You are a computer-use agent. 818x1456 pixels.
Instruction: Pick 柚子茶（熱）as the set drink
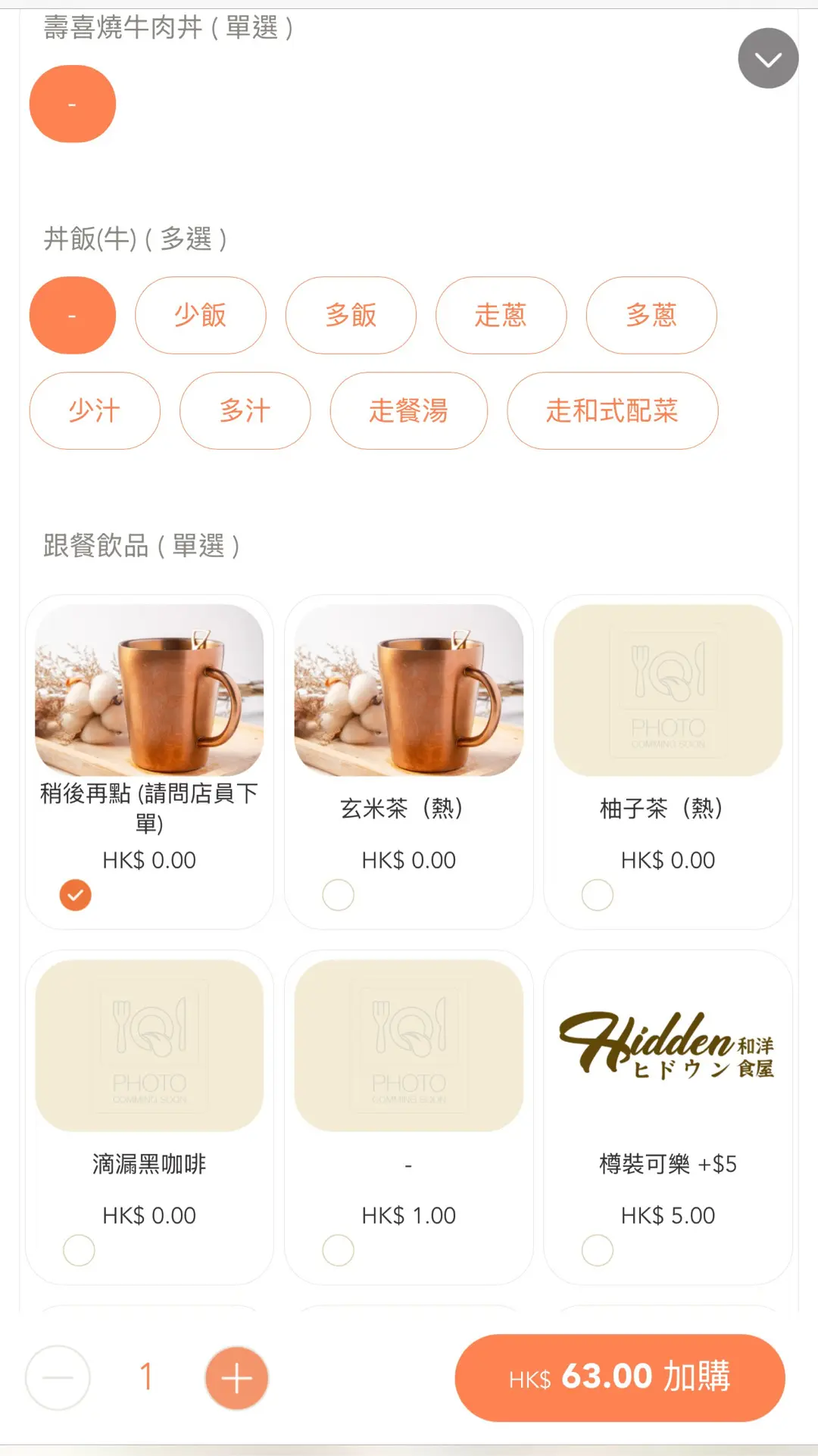[x=667, y=761]
